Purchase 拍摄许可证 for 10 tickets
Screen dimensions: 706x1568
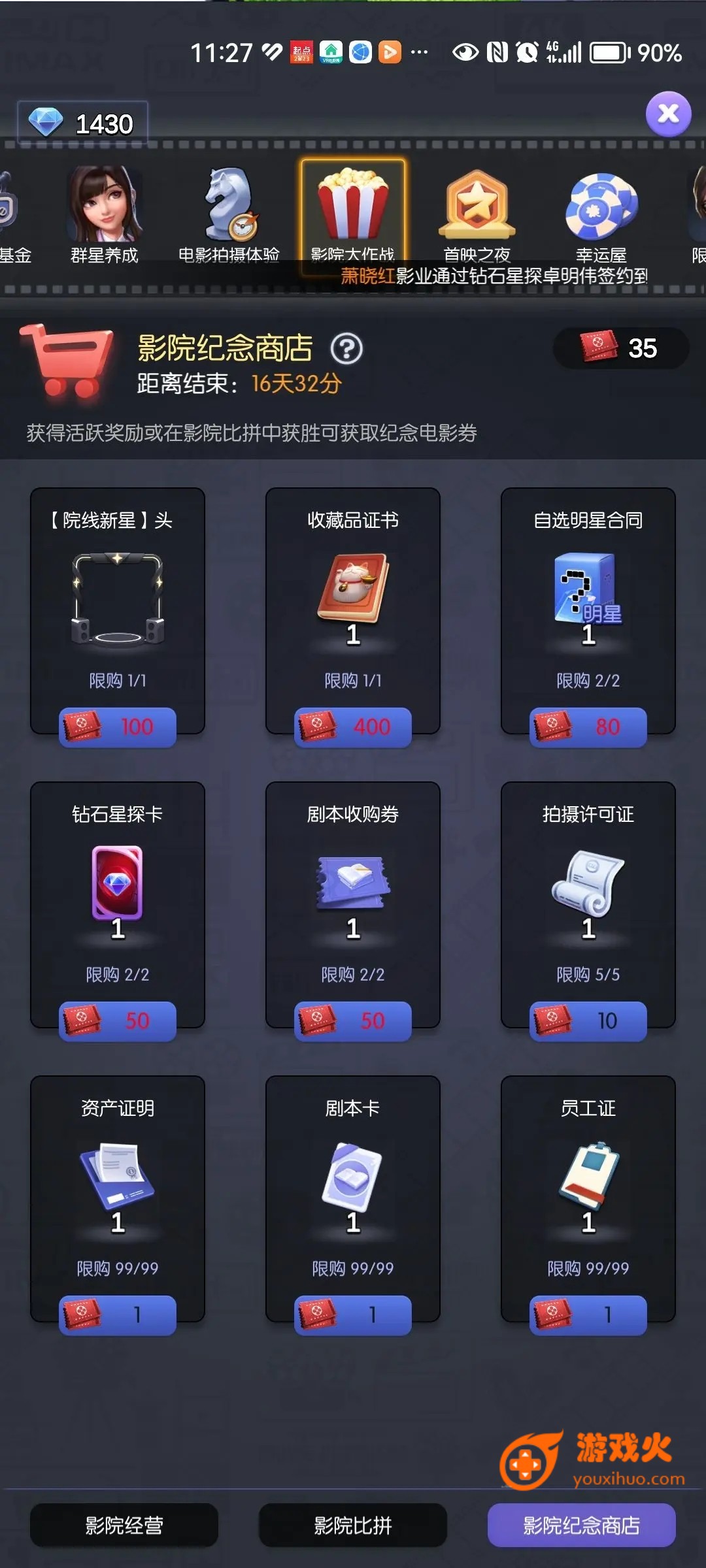588,1021
